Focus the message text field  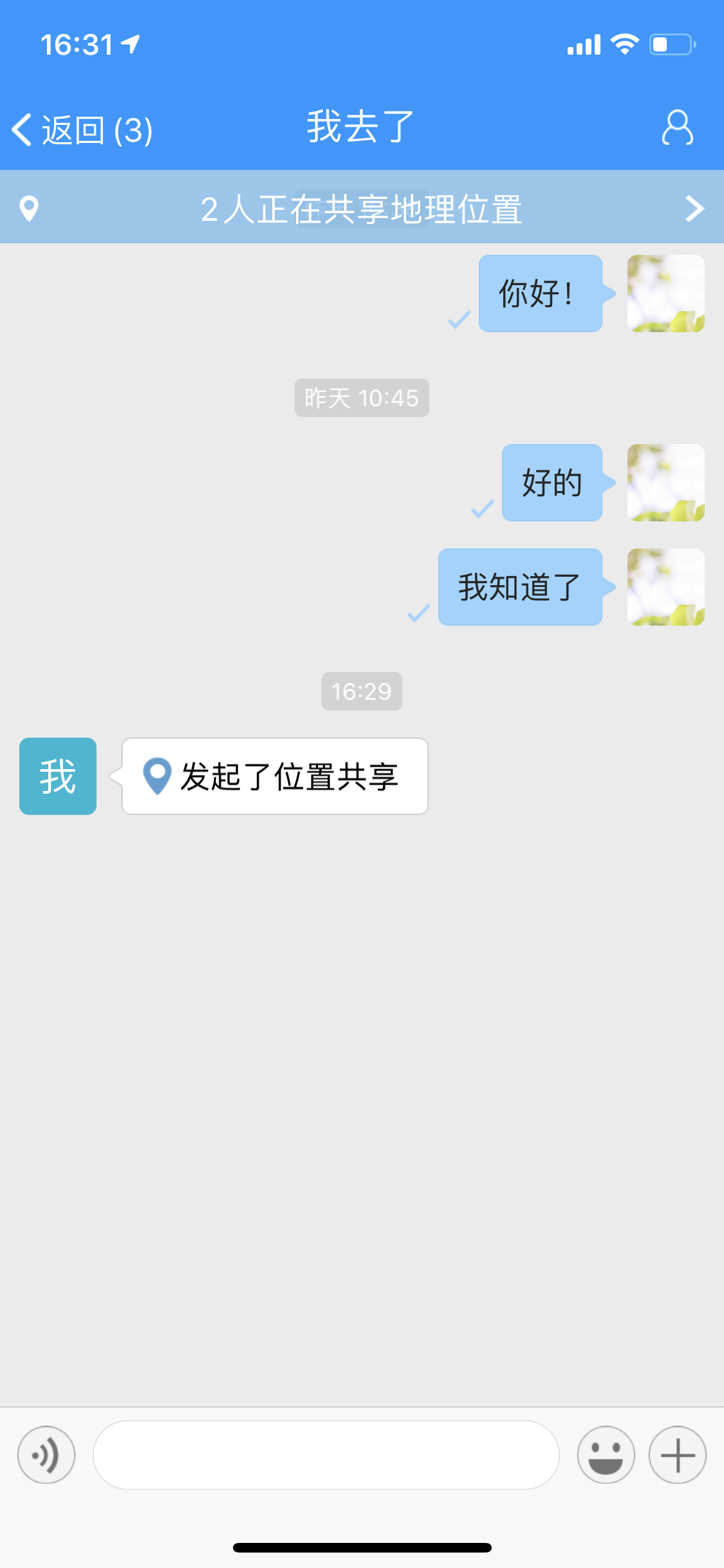[326, 1455]
